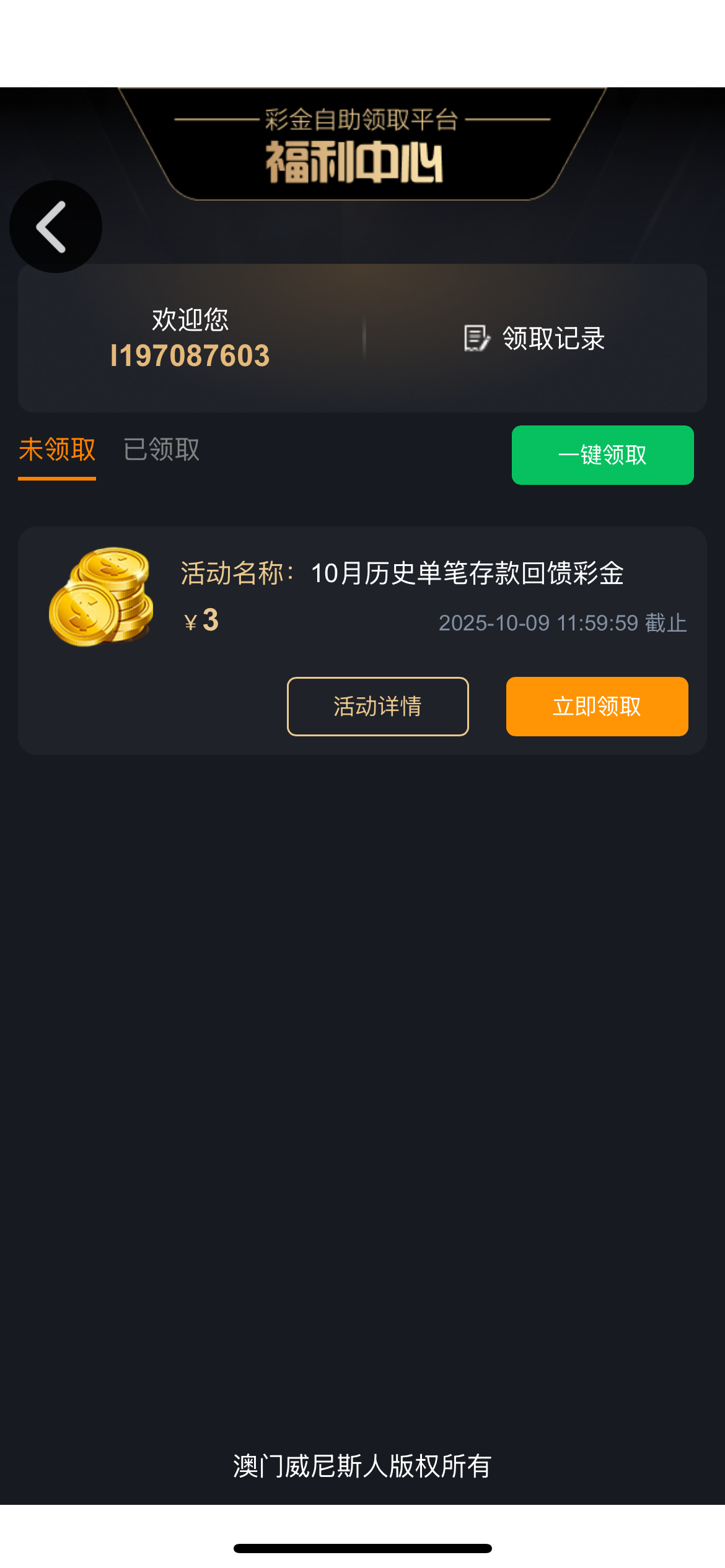Image resolution: width=725 pixels, height=1568 pixels.
Task: Open 领取记录 claim records
Action: click(x=535, y=338)
